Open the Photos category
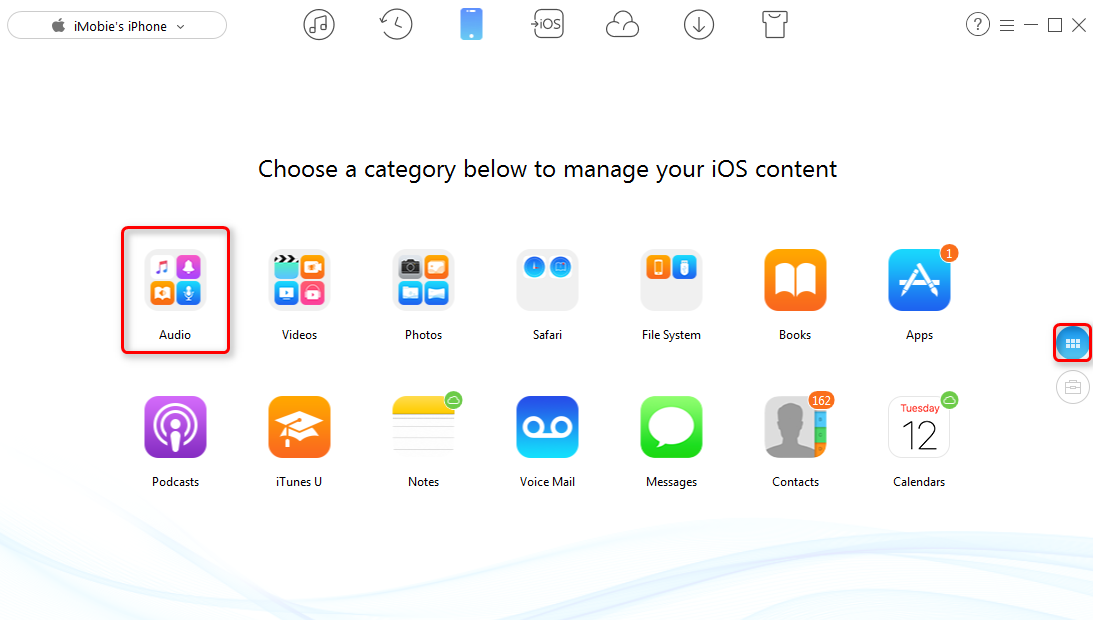The height and width of the screenshot is (620, 1093). (x=424, y=281)
